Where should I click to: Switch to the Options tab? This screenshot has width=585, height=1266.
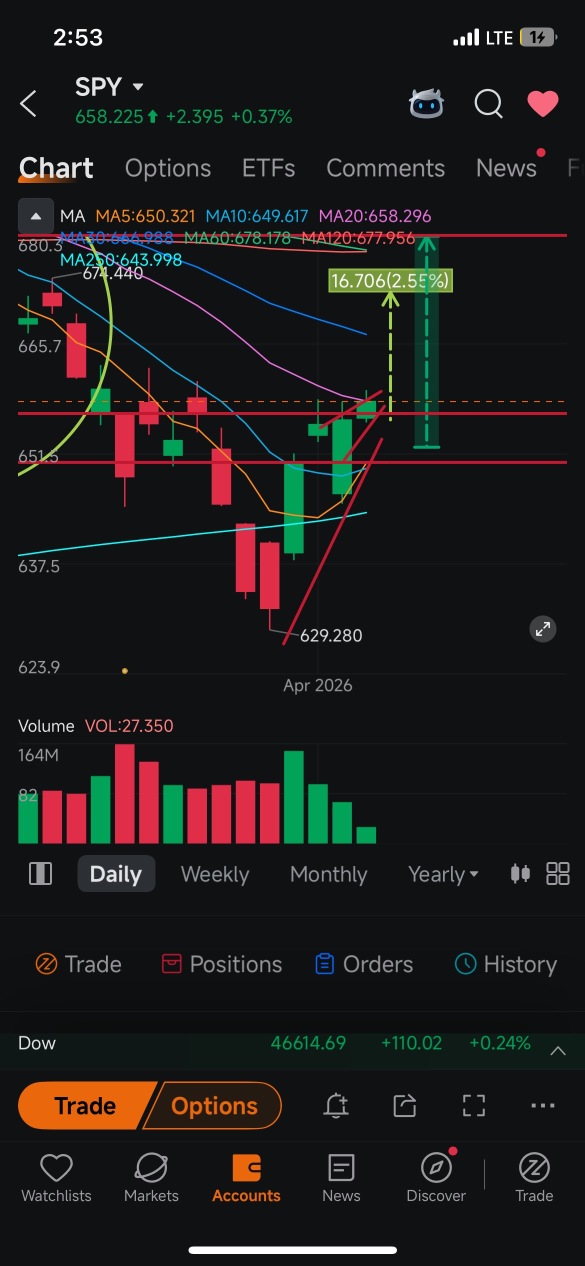(x=168, y=168)
